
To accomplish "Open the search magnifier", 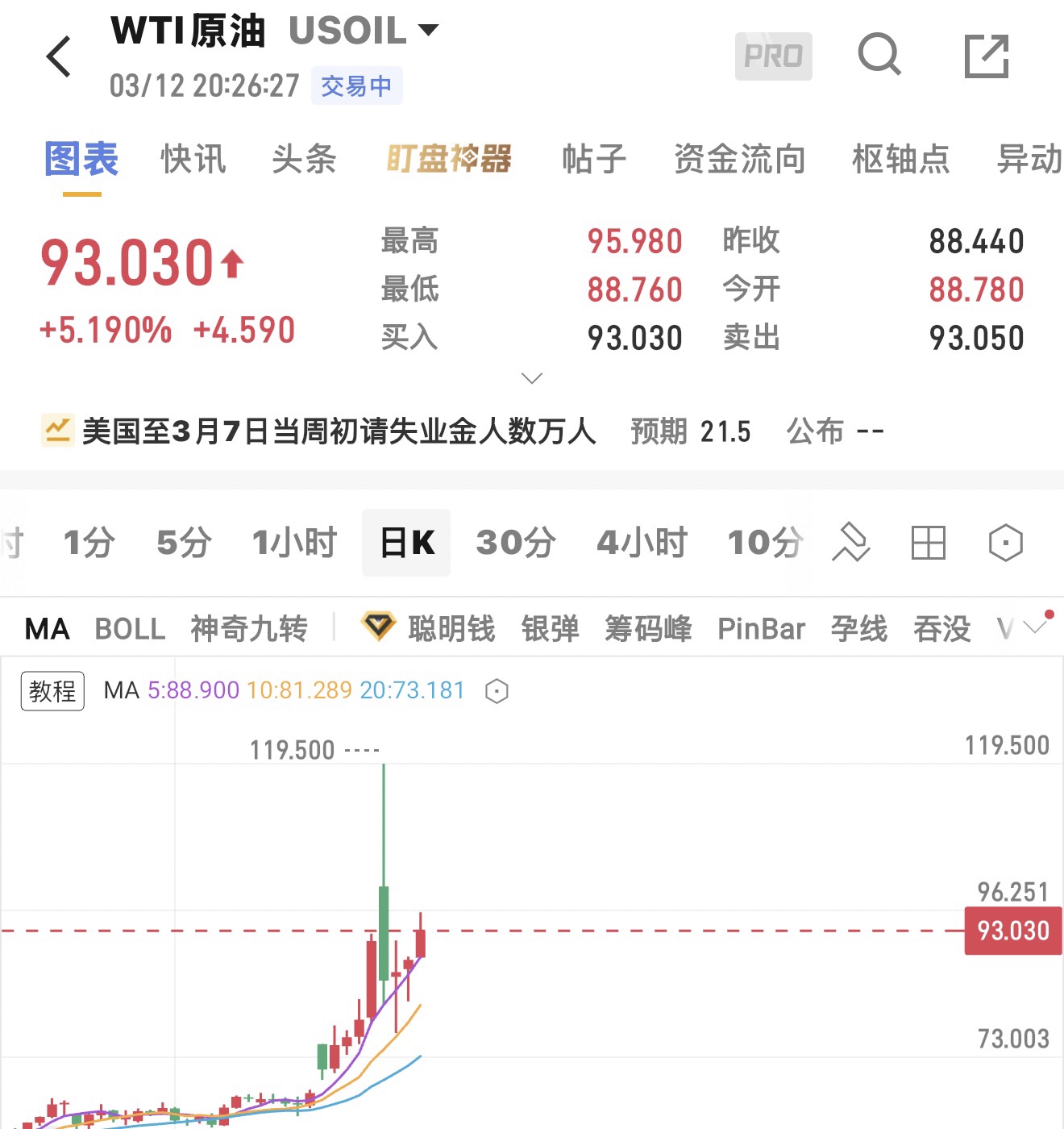I will click(x=879, y=55).
